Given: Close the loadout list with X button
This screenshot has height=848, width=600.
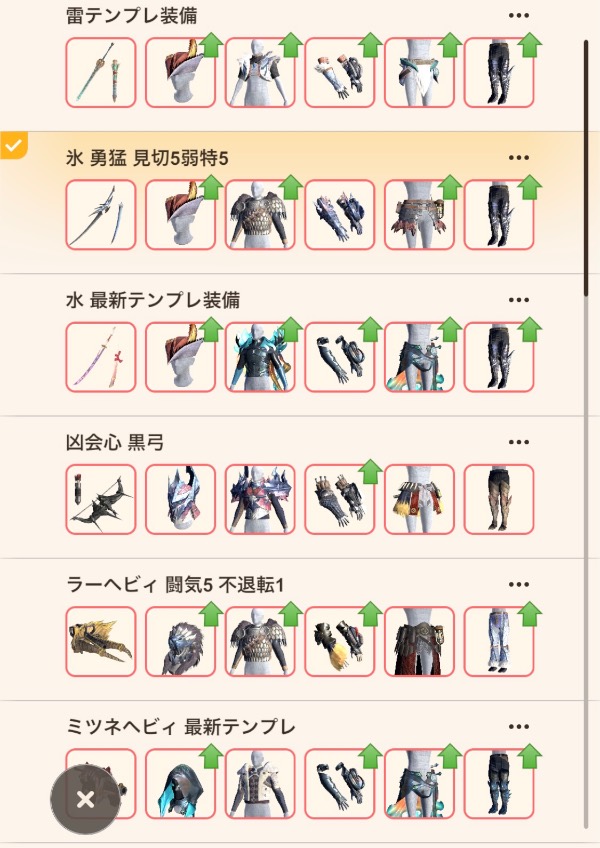Looking at the screenshot, I should tap(86, 799).
